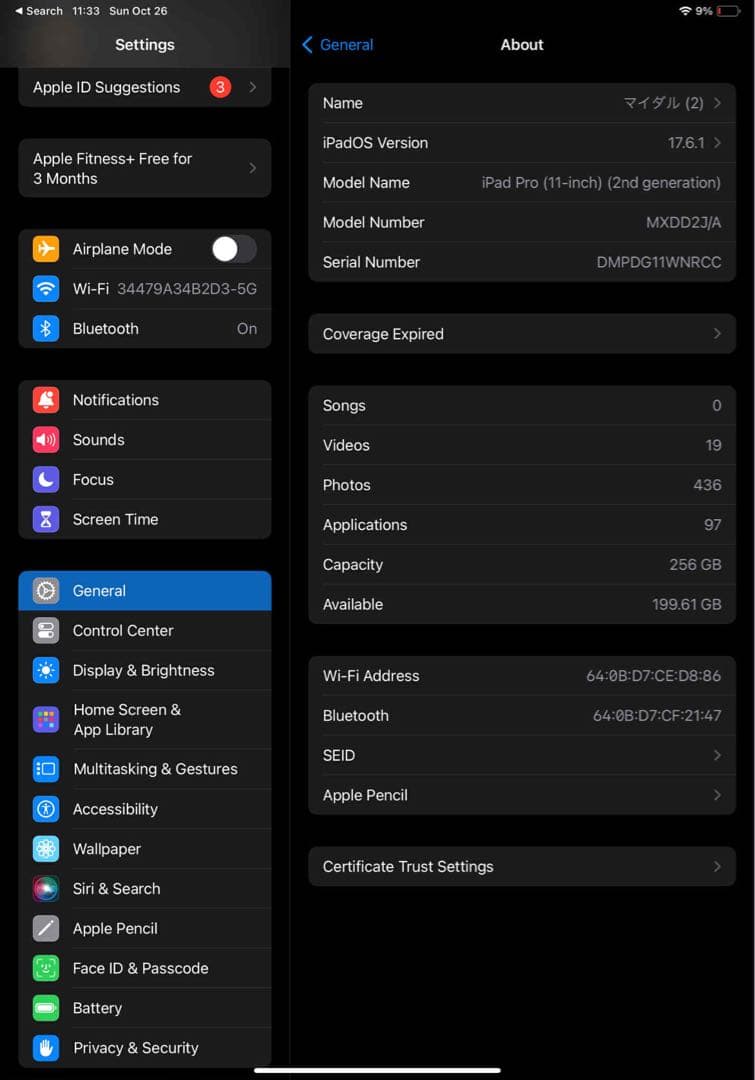755x1080 pixels.
Task: Open Battery settings
Action: [145, 1008]
